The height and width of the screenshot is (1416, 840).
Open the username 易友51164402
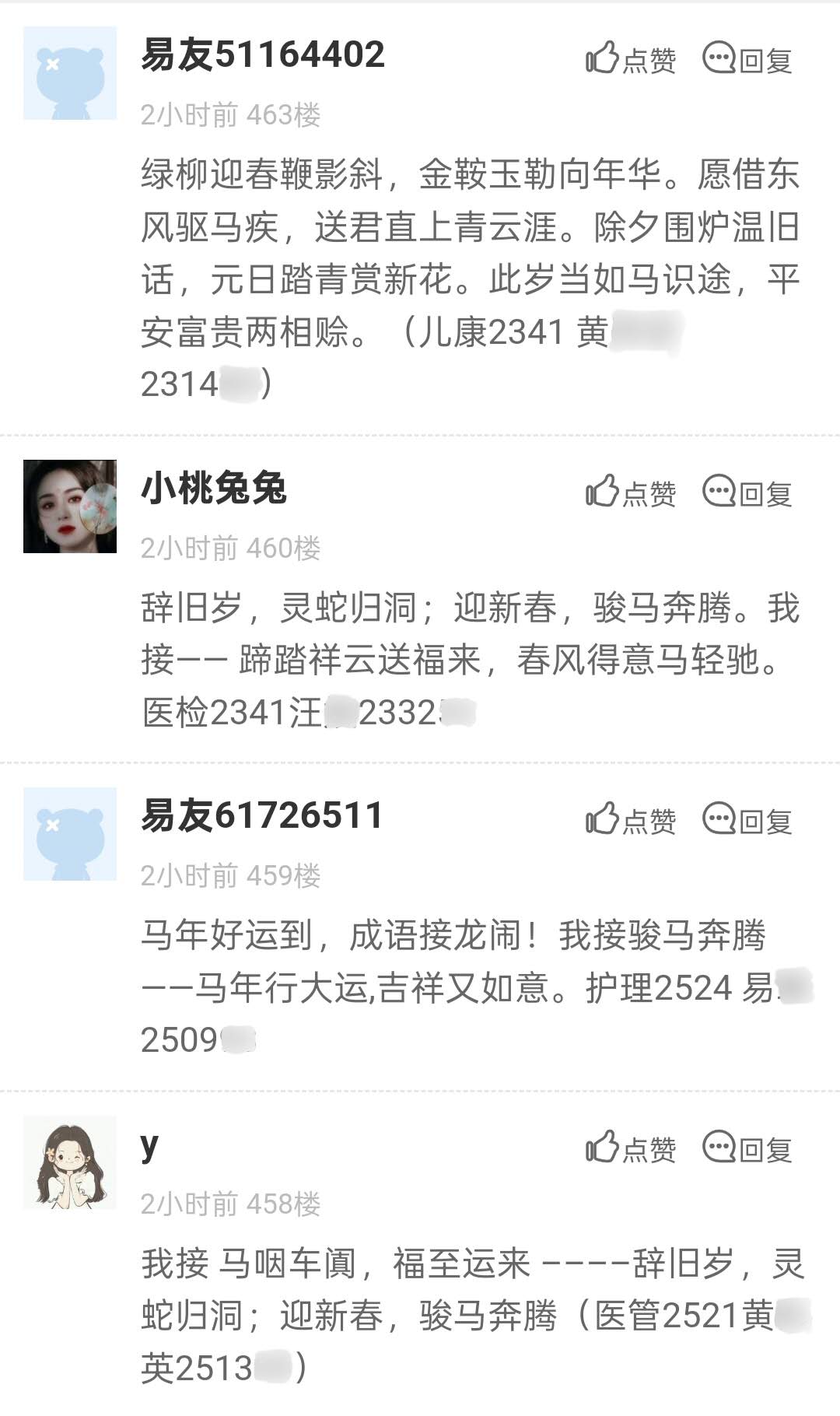263,55
